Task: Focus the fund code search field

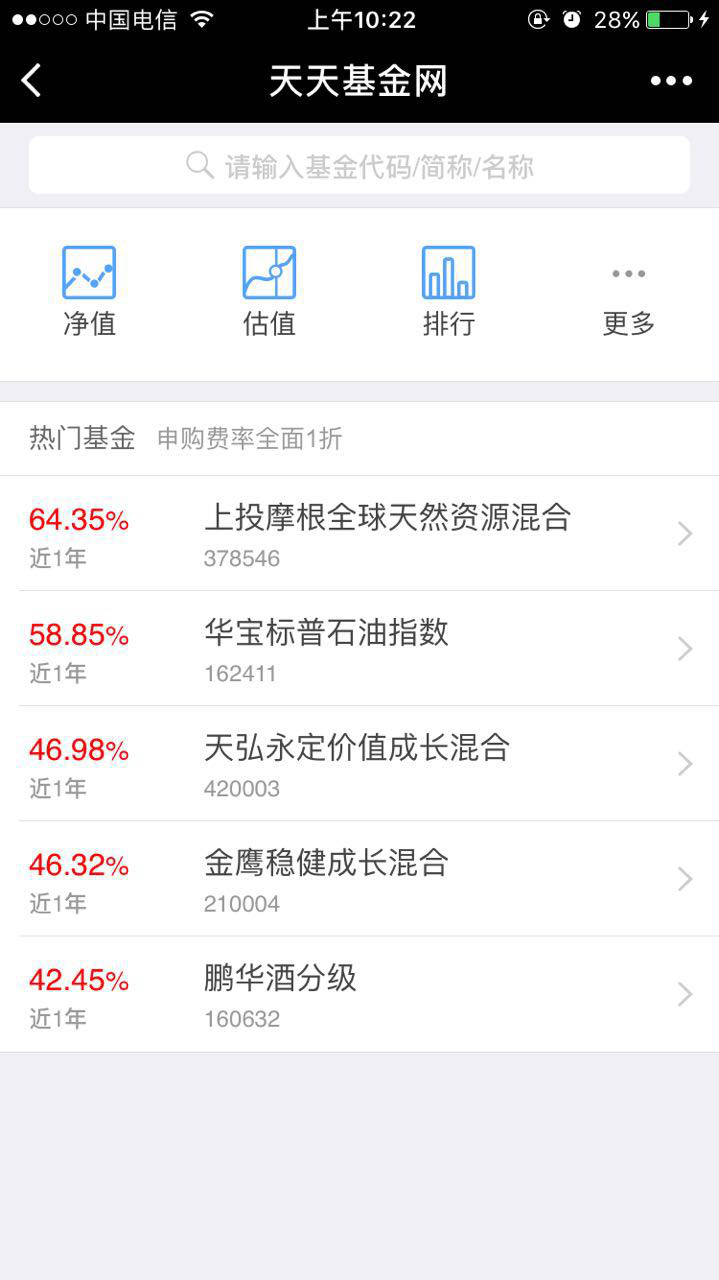Action: (359, 166)
